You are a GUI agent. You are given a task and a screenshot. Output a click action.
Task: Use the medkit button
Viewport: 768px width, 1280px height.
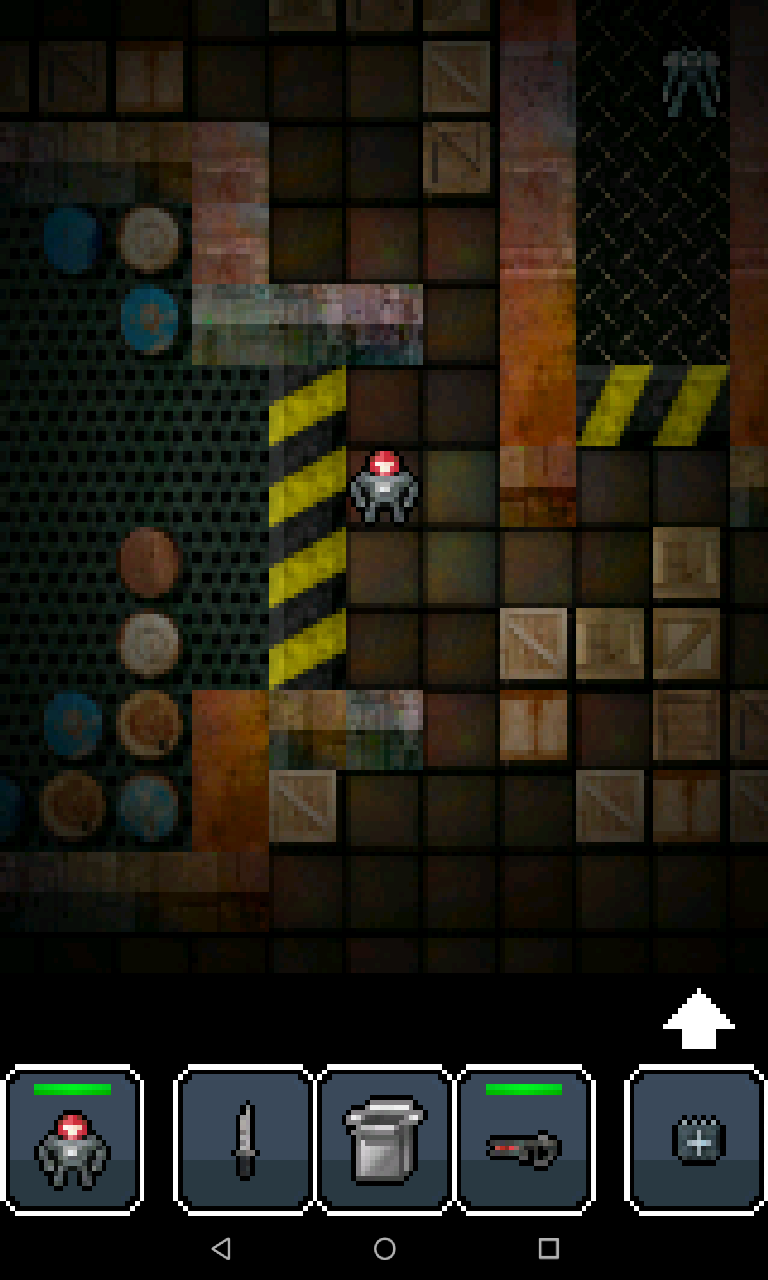(x=696, y=1140)
